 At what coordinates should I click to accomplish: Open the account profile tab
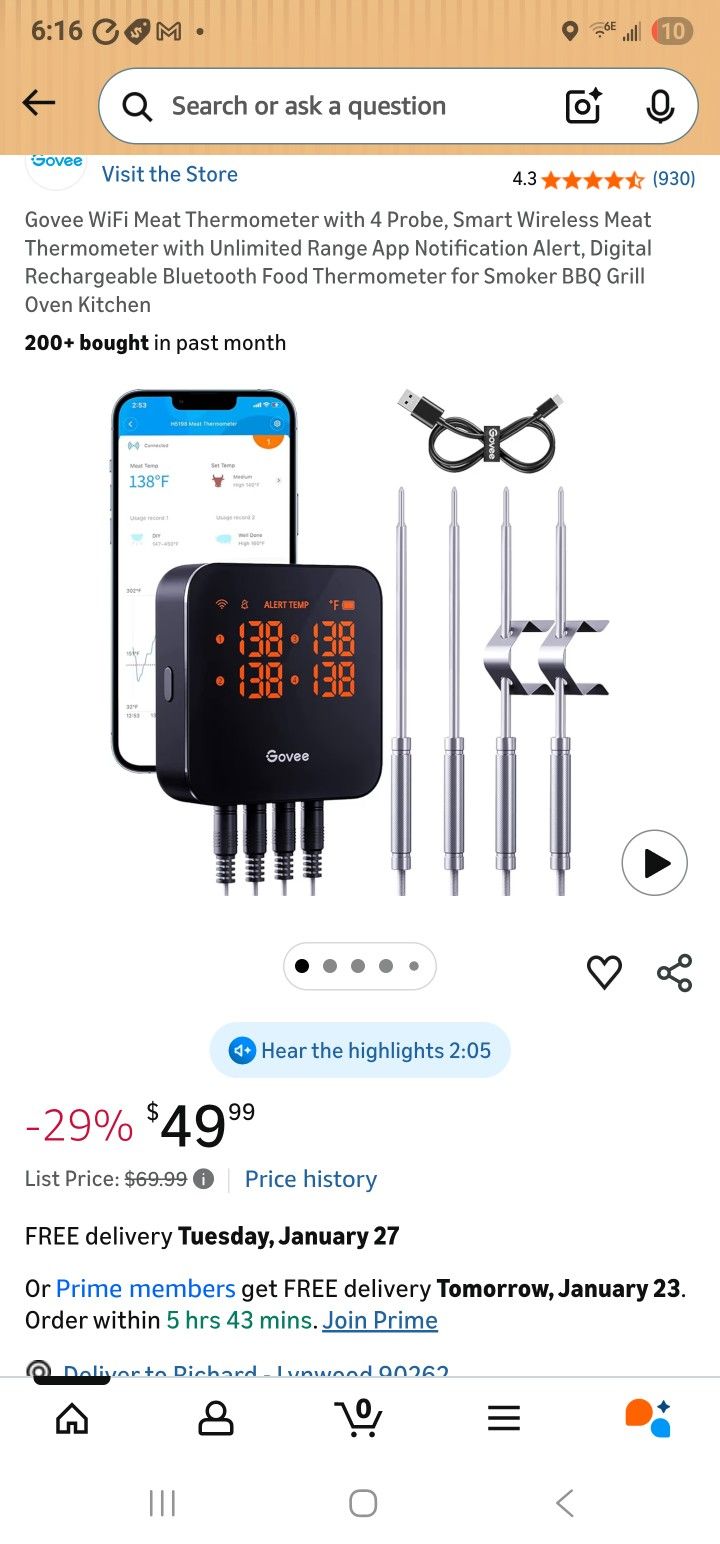(x=216, y=1417)
